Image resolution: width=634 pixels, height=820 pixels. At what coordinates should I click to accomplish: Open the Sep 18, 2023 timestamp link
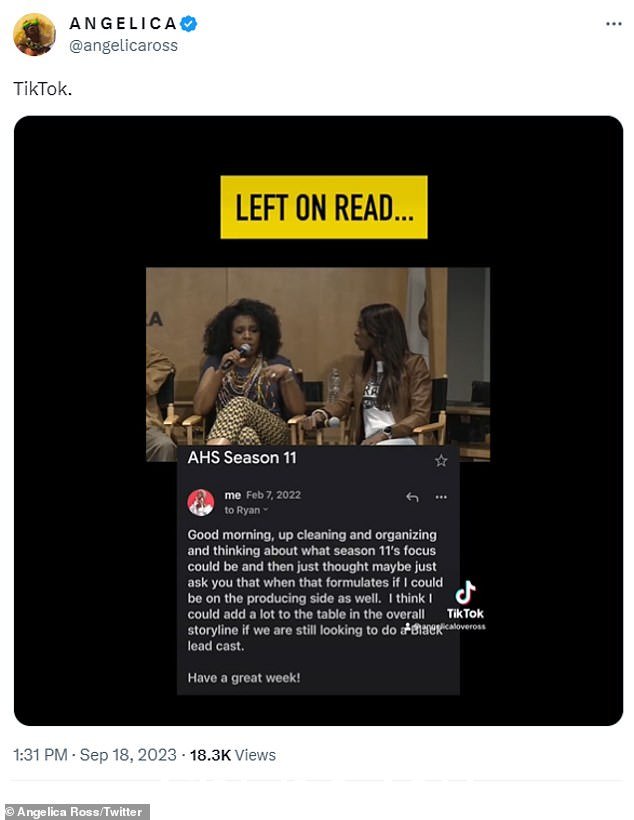click(x=95, y=755)
